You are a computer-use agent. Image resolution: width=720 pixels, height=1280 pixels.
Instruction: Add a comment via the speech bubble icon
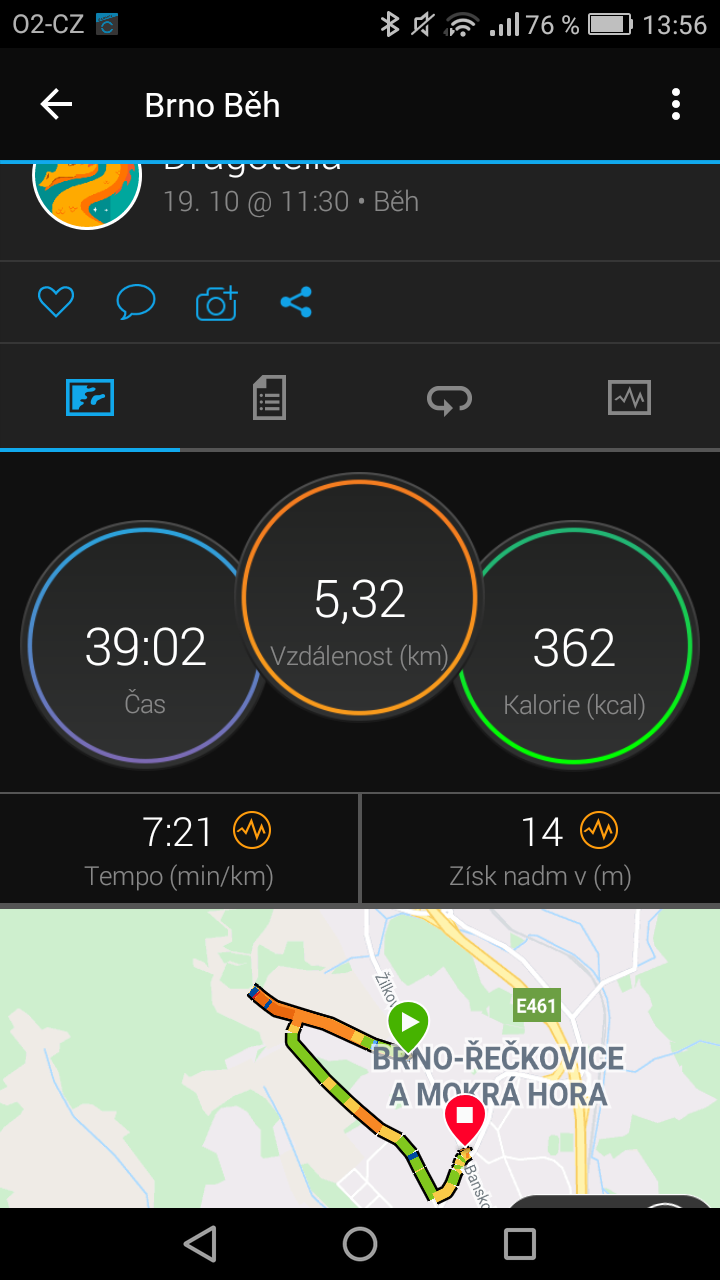(x=136, y=301)
